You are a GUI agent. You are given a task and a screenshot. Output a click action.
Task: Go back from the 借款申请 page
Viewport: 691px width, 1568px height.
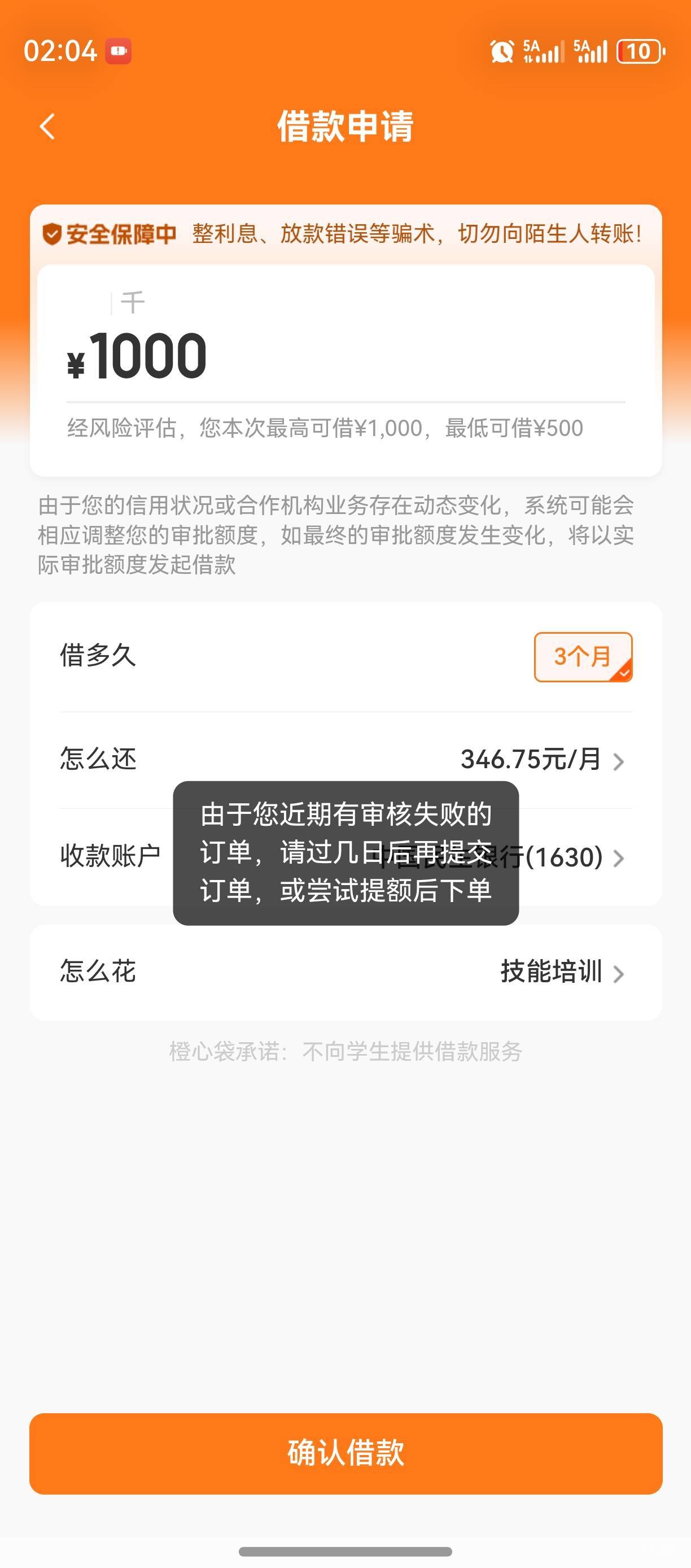47,127
